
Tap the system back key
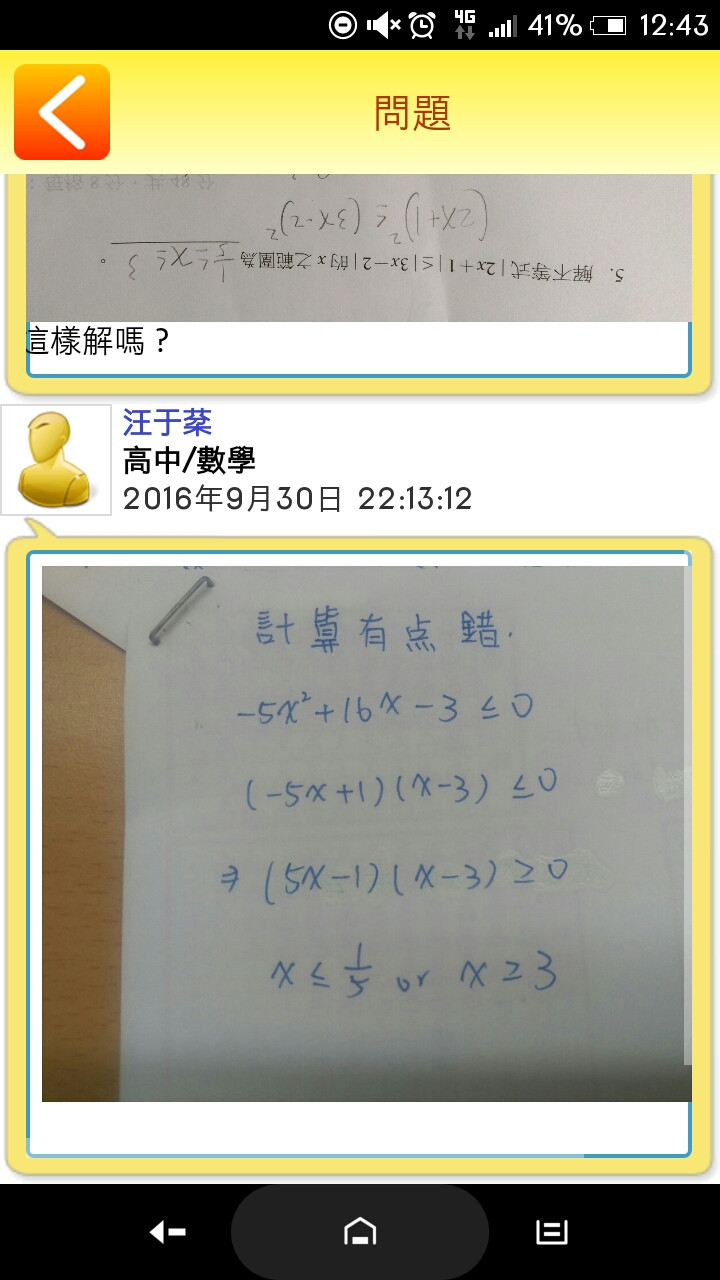tap(168, 1233)
